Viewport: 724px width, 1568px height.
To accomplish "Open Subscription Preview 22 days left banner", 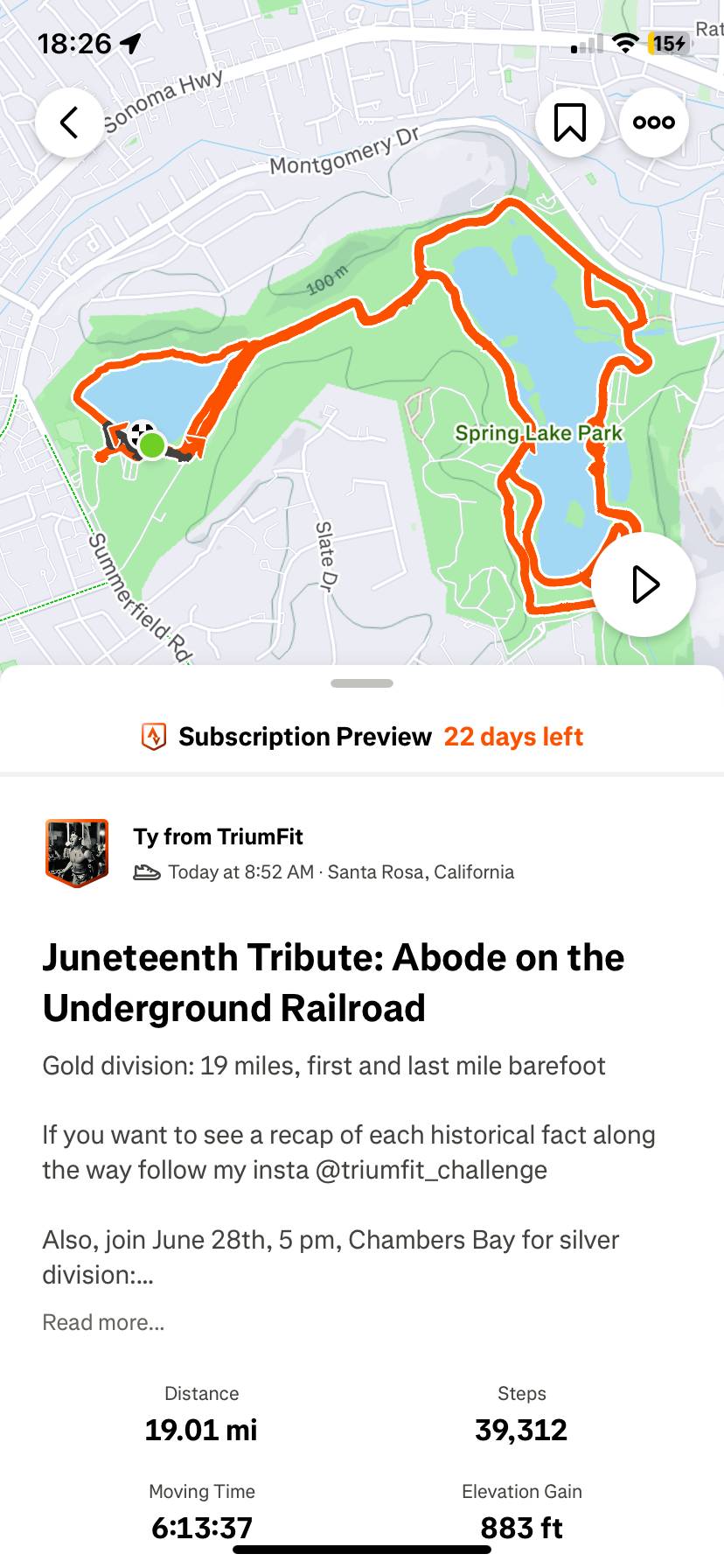I will (362, 737).
